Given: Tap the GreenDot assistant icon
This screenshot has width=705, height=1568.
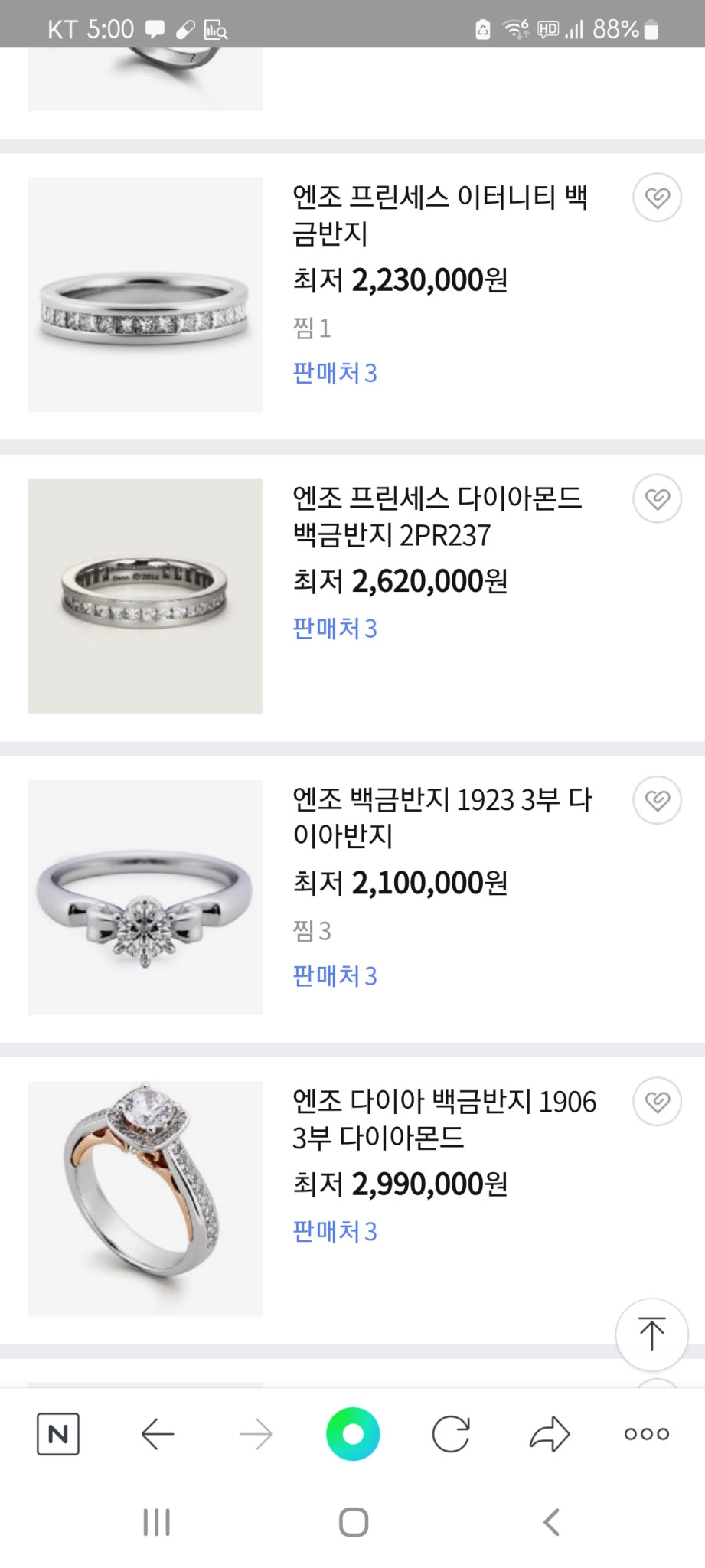Looking at the screenshot, I should 352,1435.
